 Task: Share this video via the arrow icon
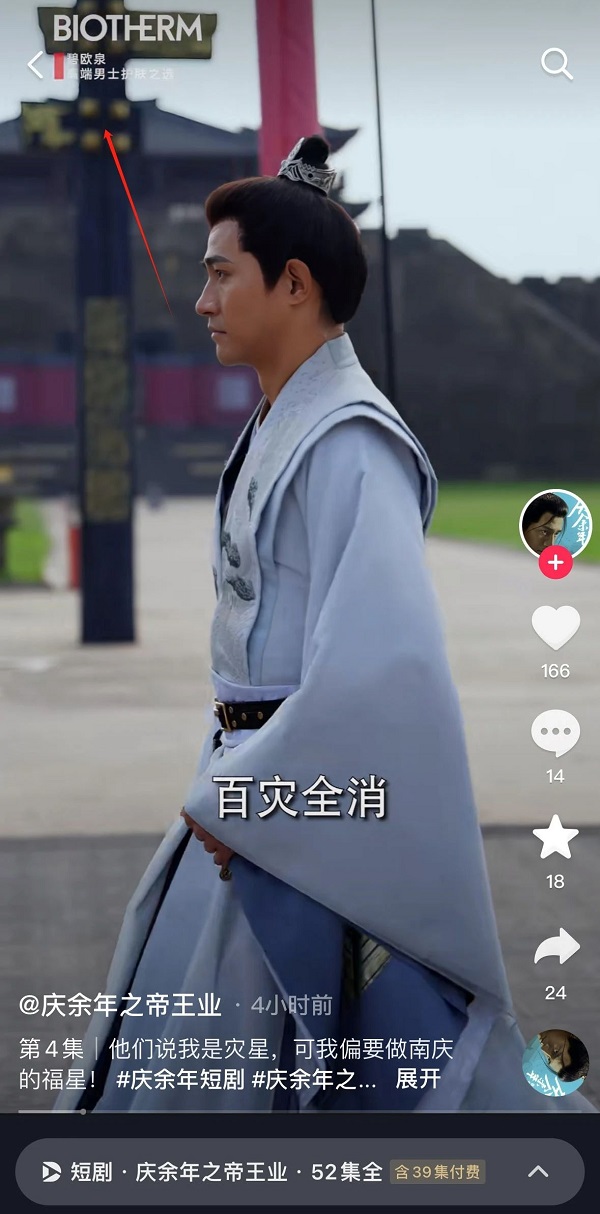coord(555,948)
